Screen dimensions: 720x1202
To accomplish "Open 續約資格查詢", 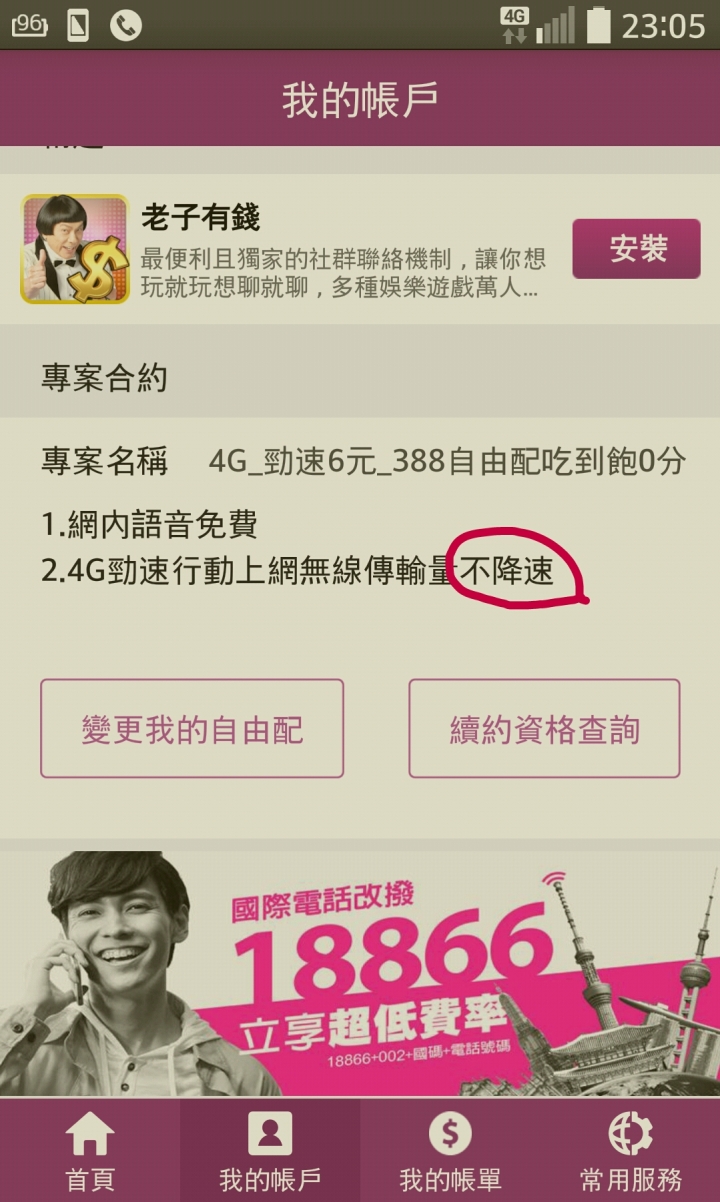I will [544, 729].
